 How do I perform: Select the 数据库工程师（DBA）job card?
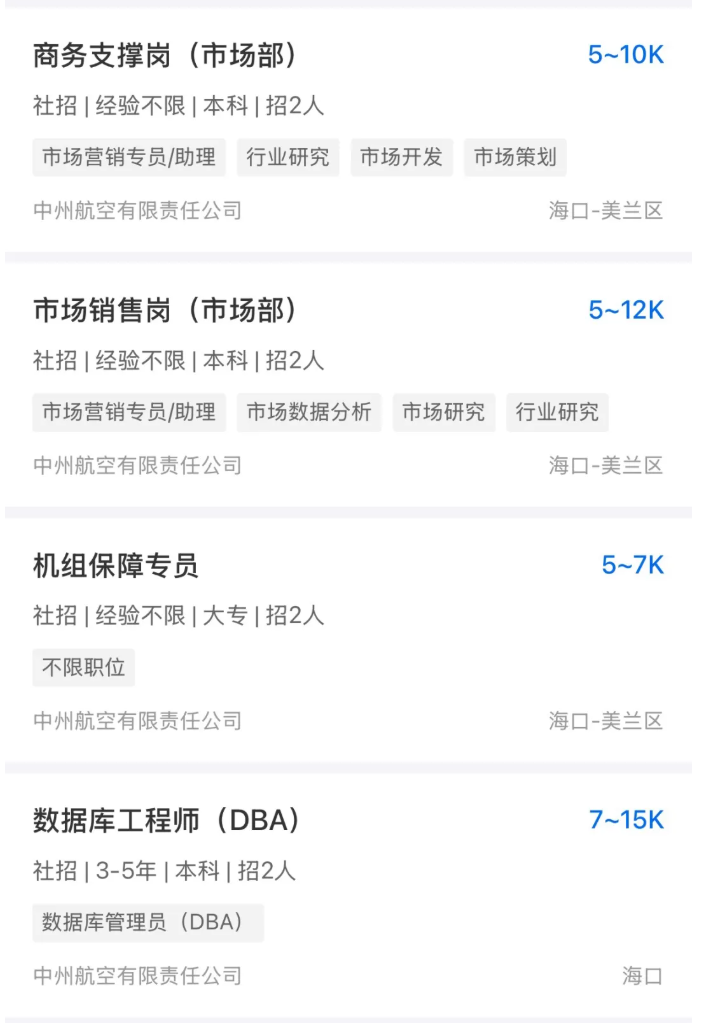coord(167,821)
